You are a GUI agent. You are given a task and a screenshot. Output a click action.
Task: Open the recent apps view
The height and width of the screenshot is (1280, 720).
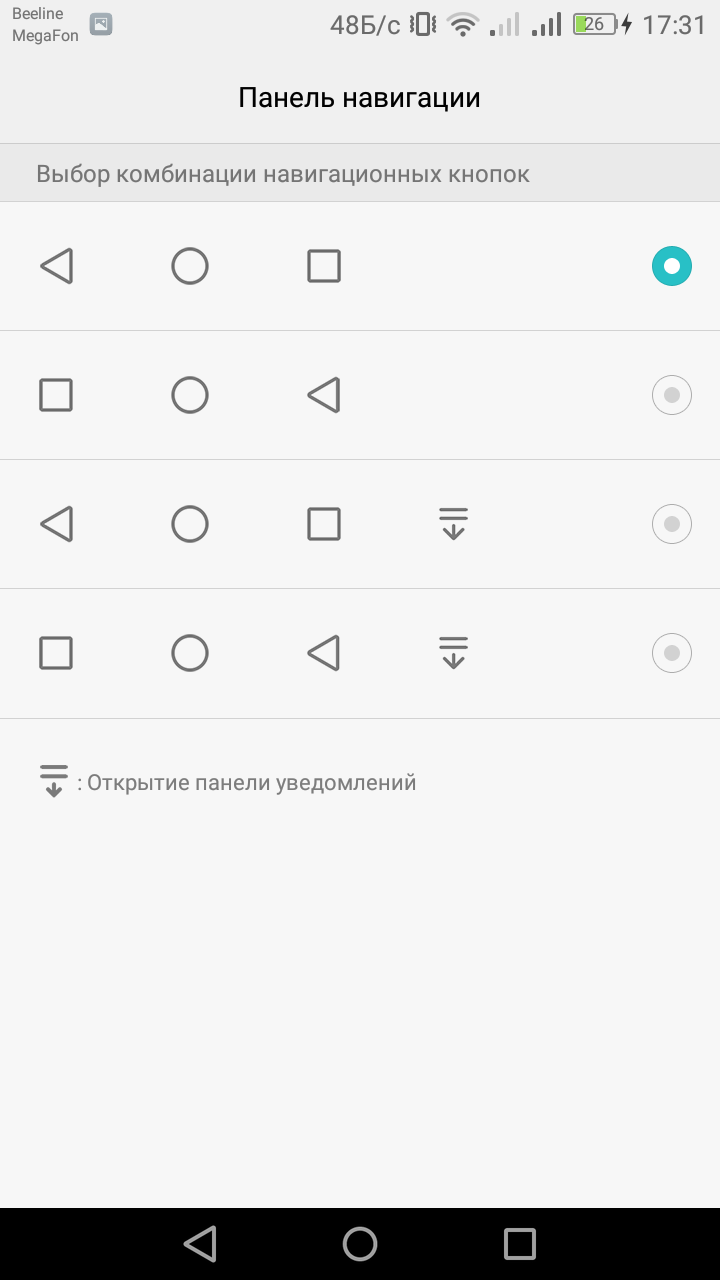pos(520,1244)
